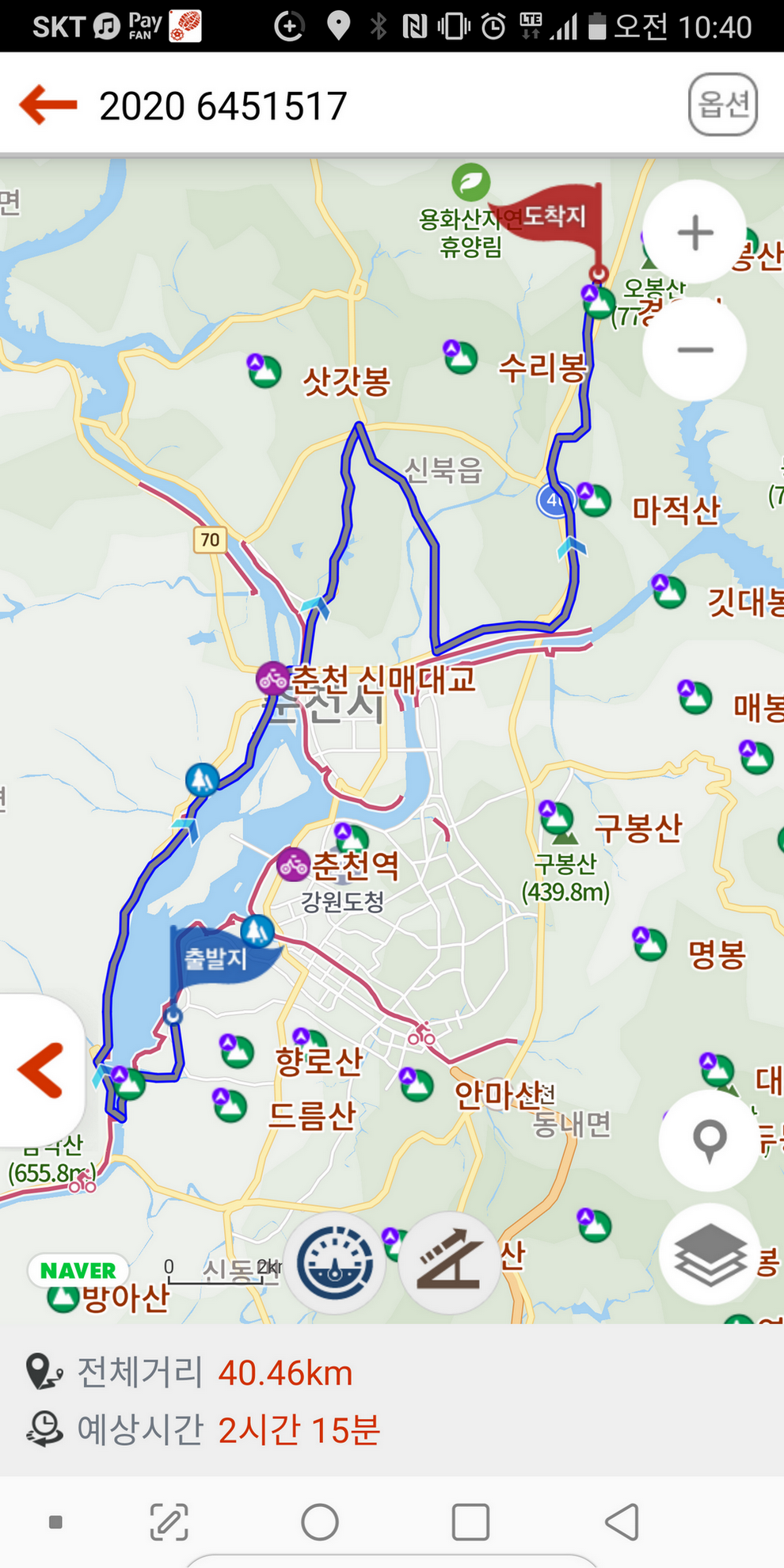Image resolution: width=784 pixels, height=1568 pixels.
Task: Open the system screen capture edit icon
Action: tap(169, 1521)
